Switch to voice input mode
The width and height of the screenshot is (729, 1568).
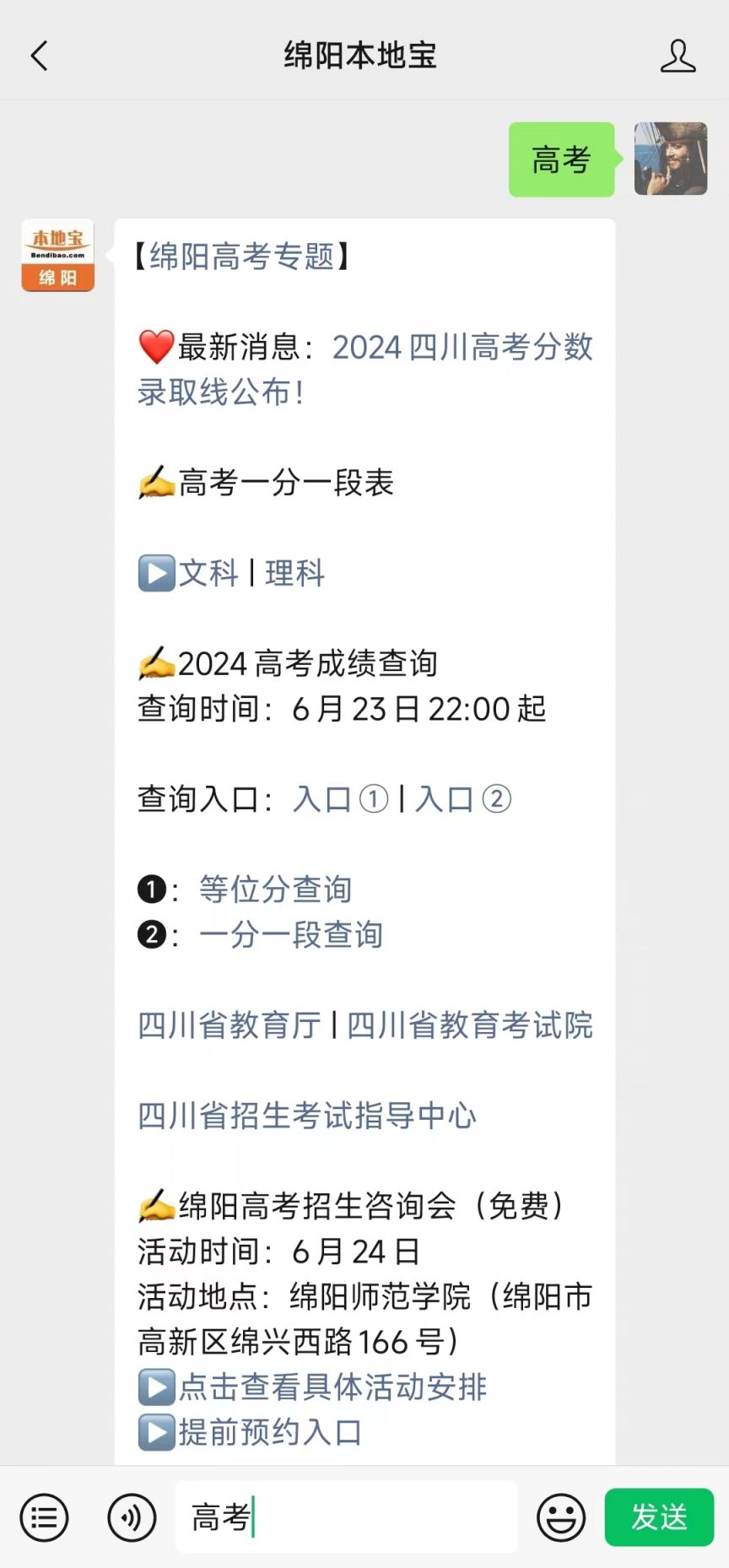132,1517
